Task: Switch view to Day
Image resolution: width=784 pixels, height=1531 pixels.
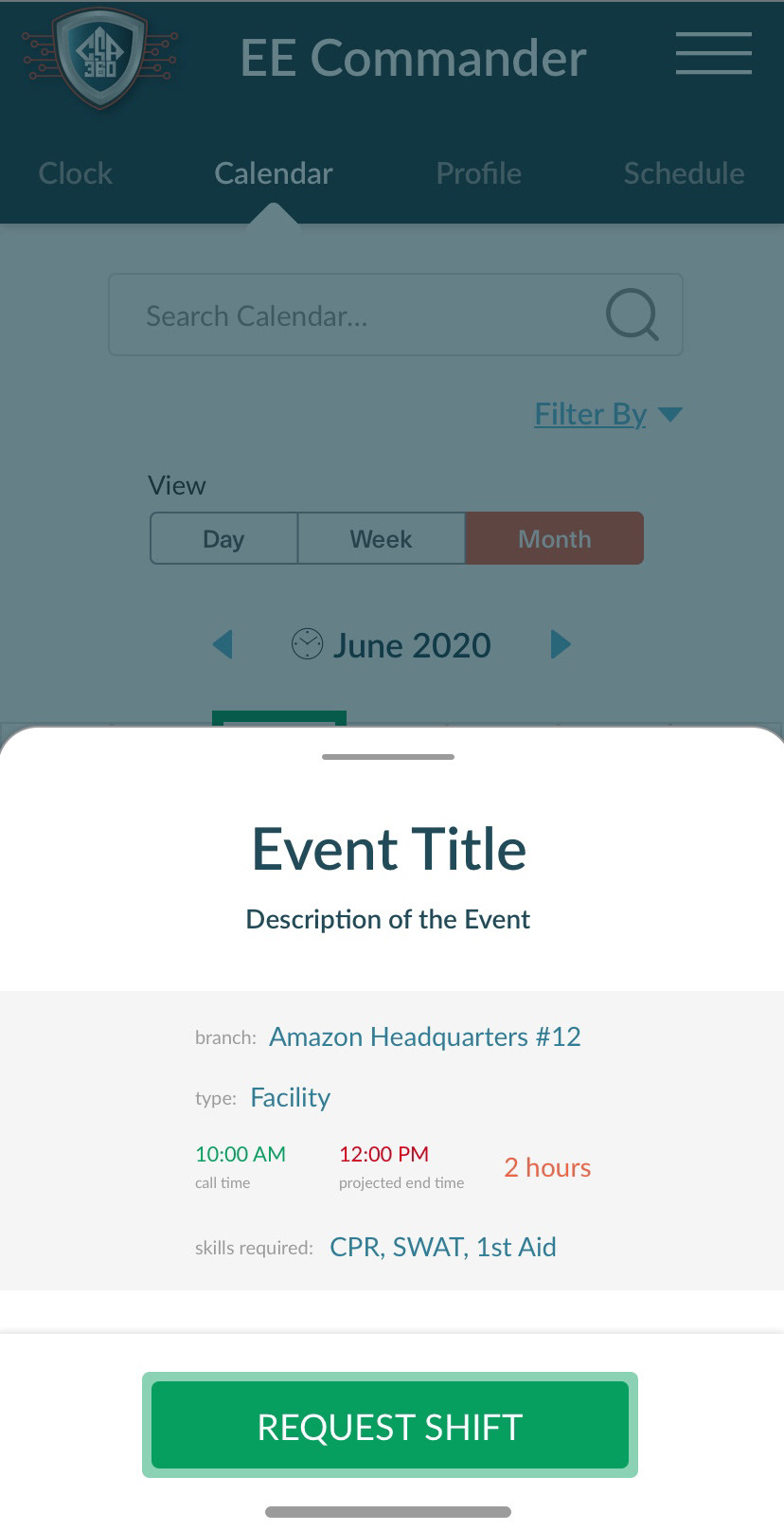Action: click(223, 538)
